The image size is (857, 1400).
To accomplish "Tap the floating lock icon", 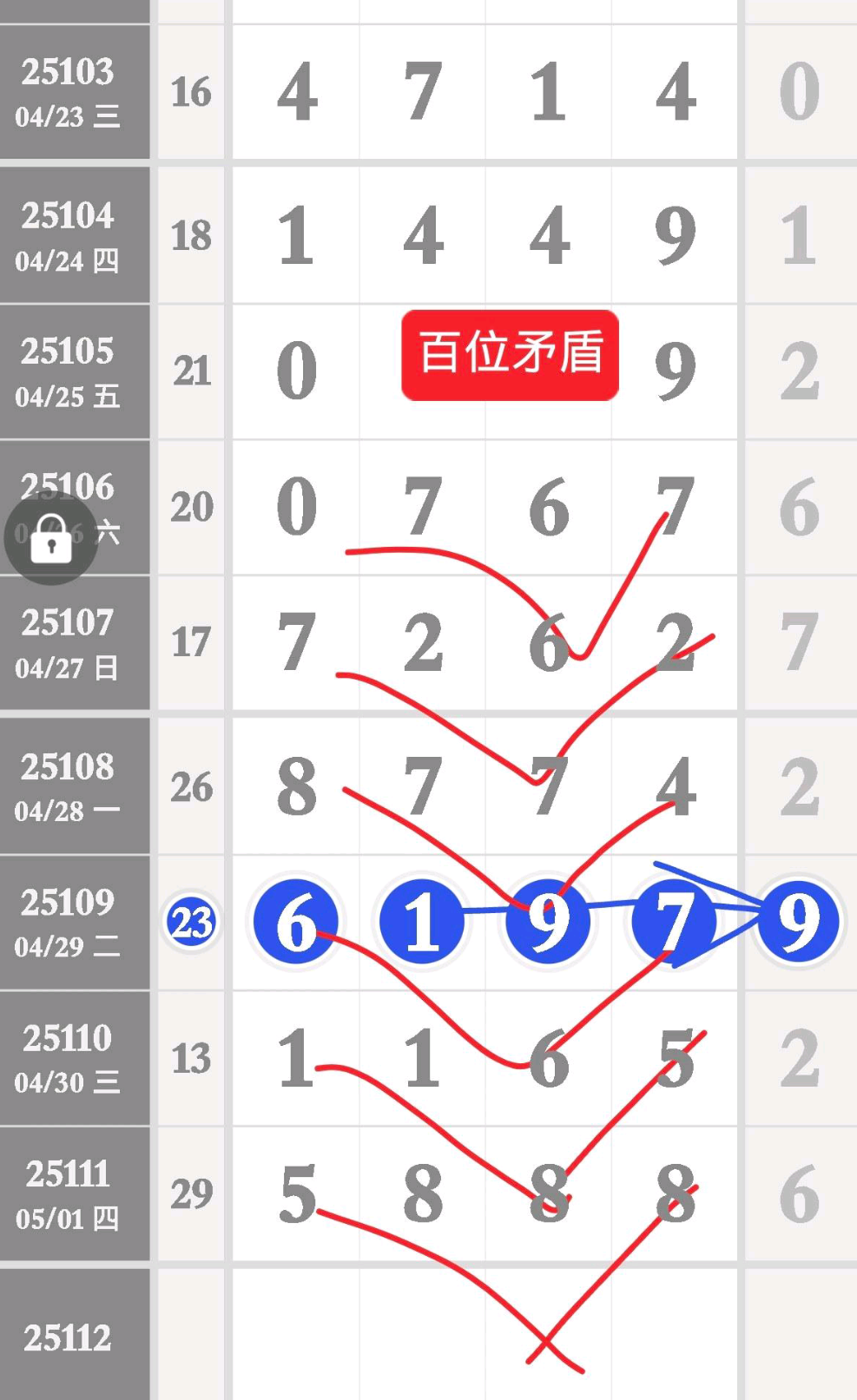I will 50,539.
